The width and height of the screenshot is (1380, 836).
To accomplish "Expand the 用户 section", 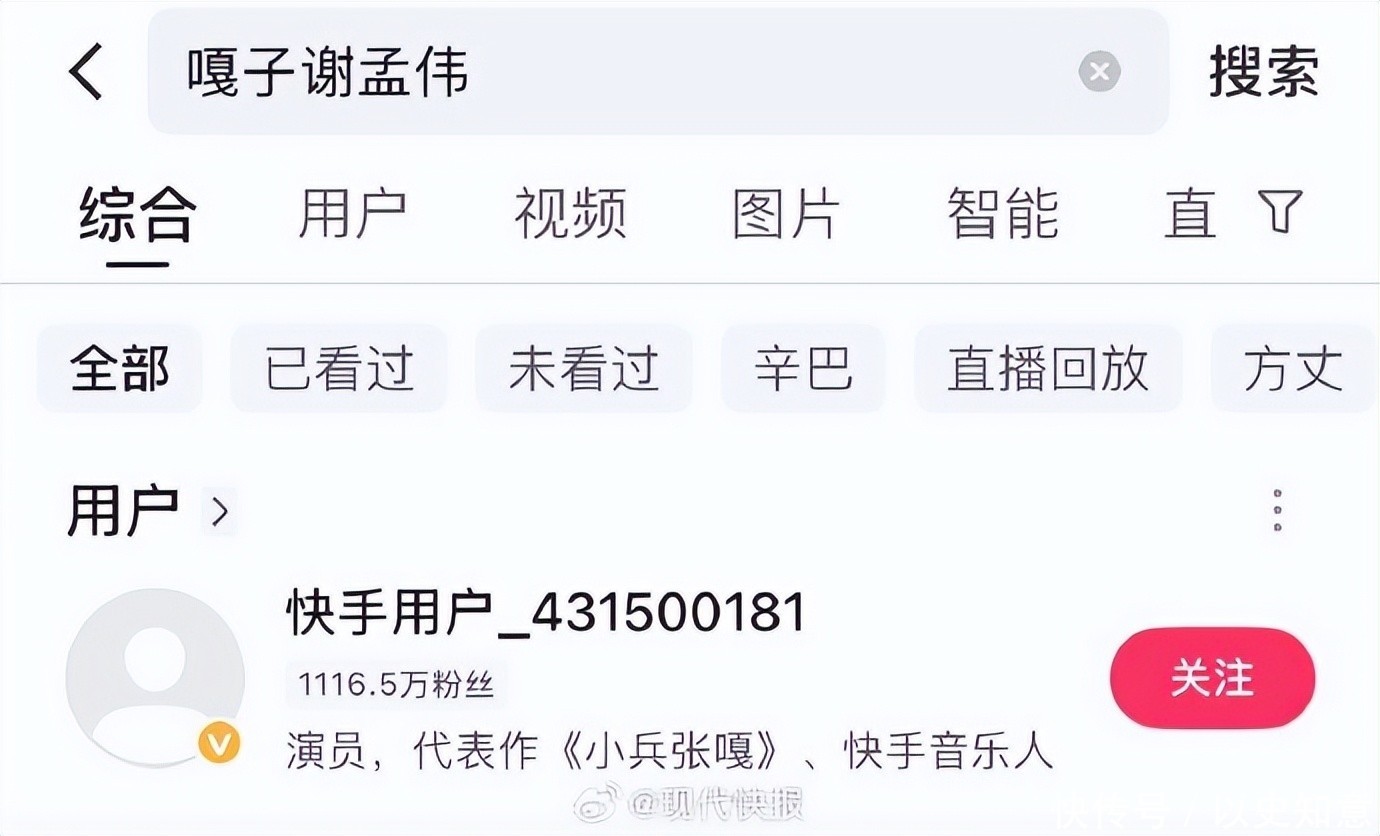I will [x=149, y=512].
